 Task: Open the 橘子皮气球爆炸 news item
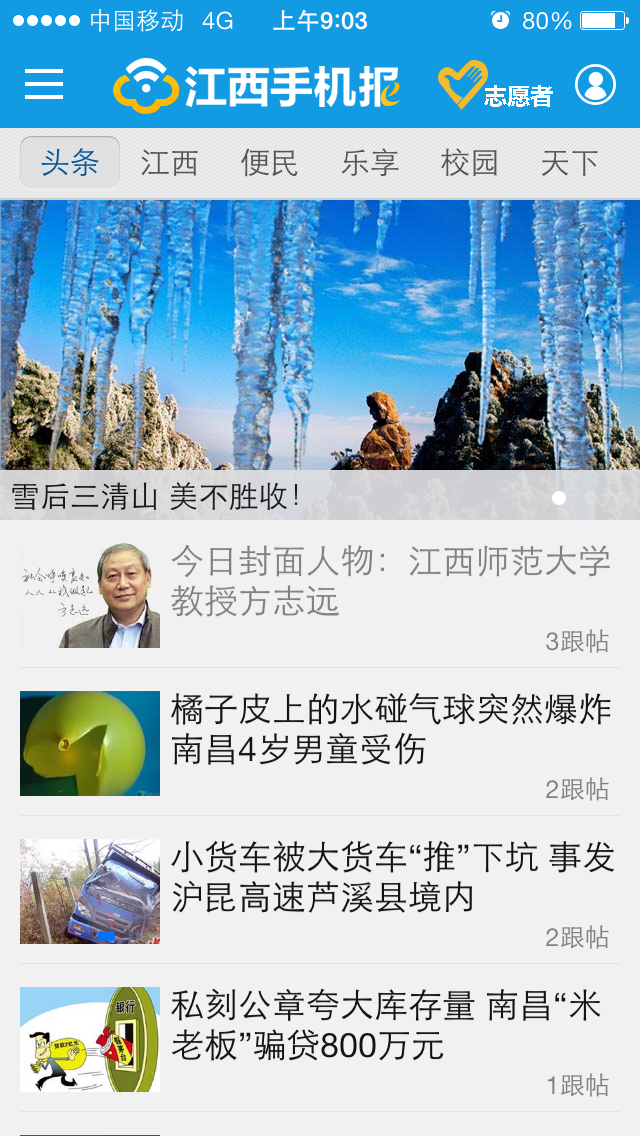coord(320,743)
